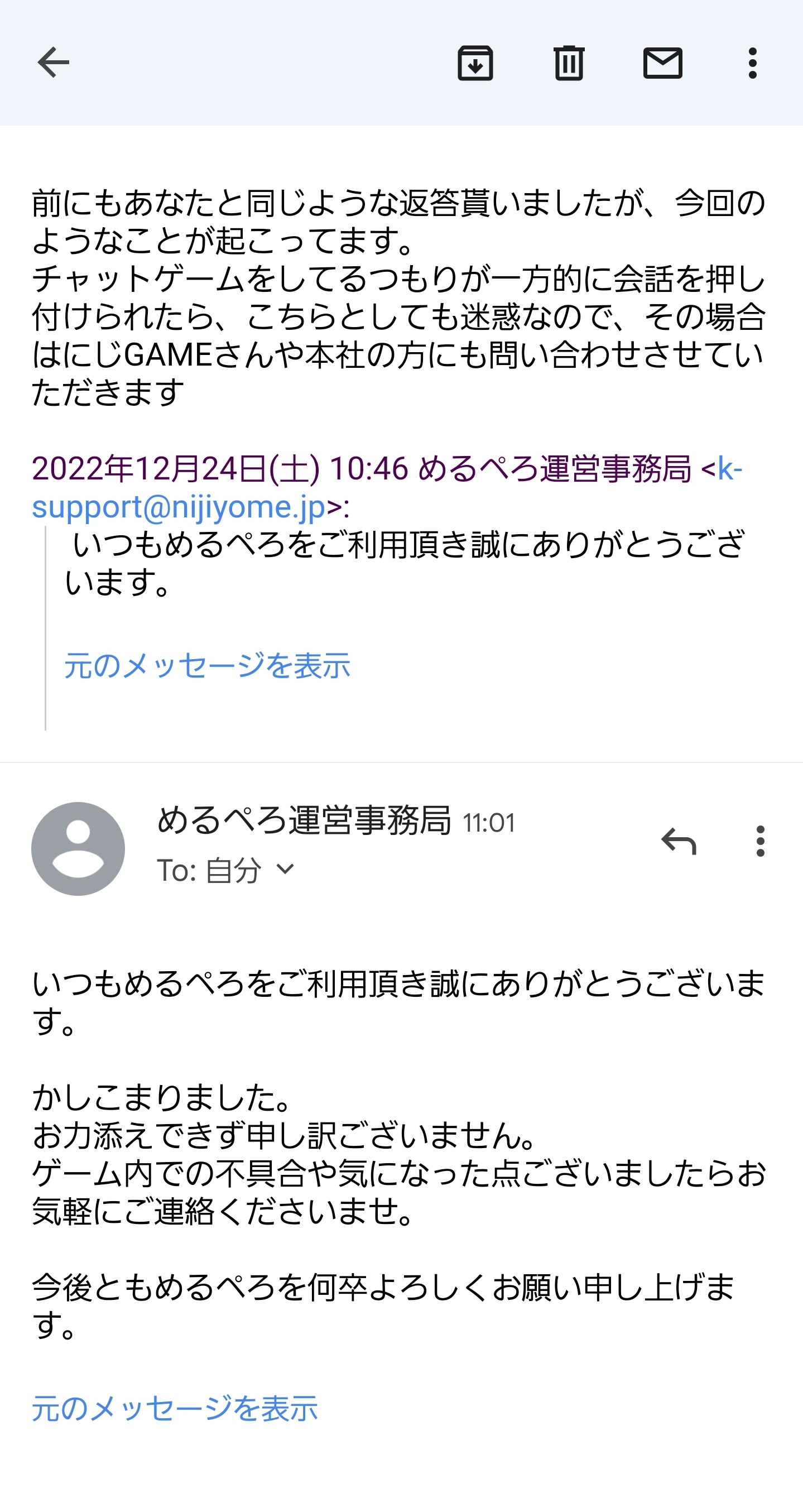Mark the conversation as unread
Screen dimensions: 803x1512
tap(663, 62)
